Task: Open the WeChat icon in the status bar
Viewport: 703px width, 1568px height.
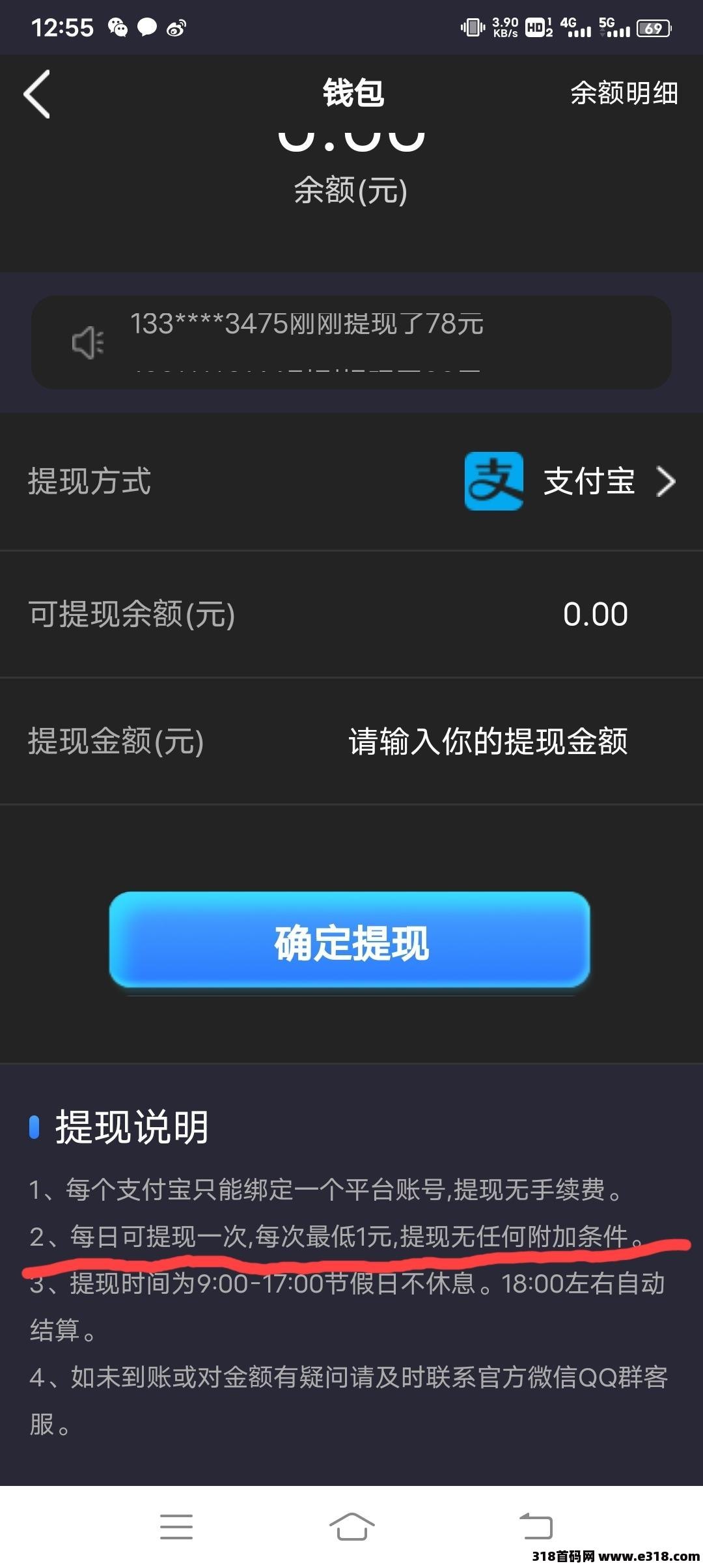Action: tap(117, 27)
